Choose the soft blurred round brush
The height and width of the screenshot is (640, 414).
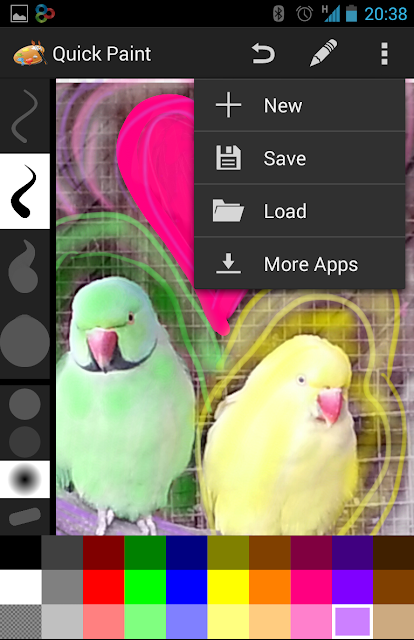coord(24,479)
